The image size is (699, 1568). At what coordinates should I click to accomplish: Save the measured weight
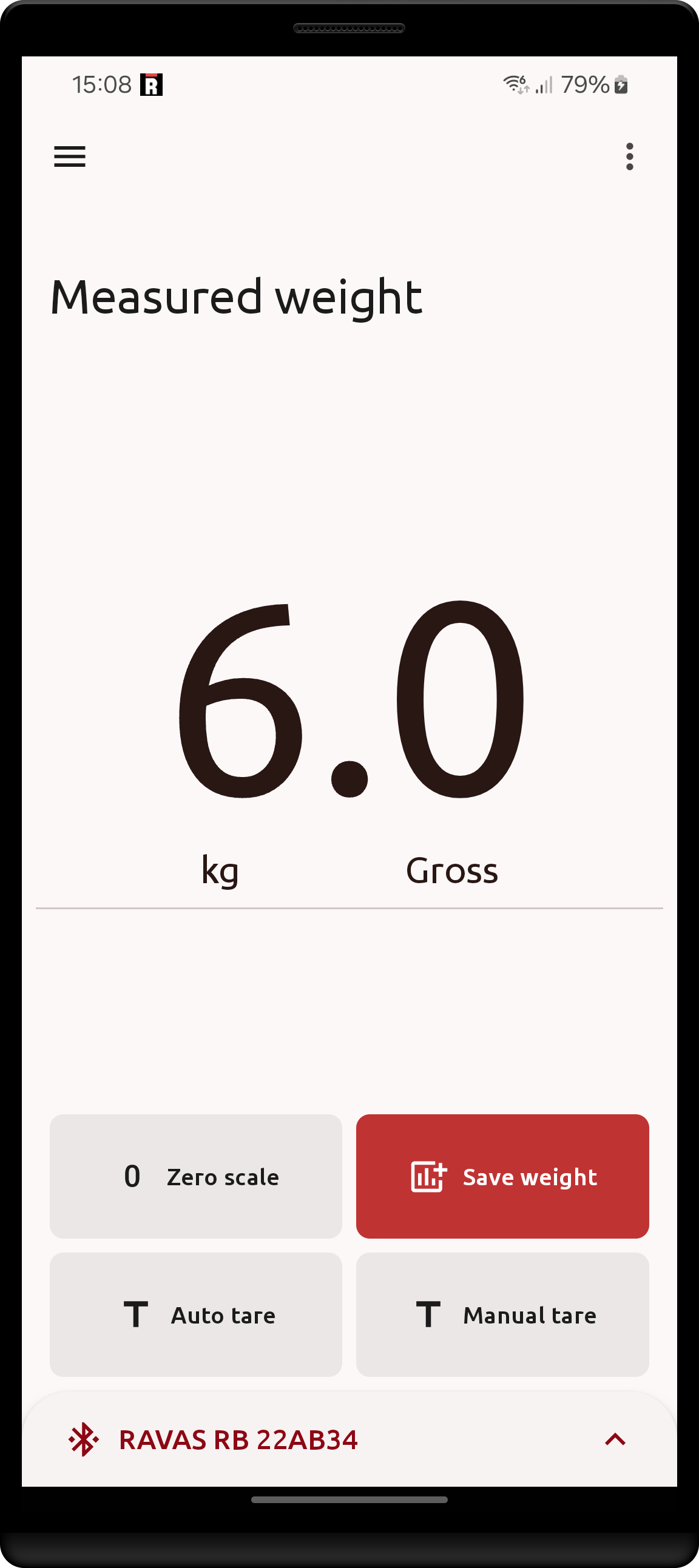point(502,1176)
